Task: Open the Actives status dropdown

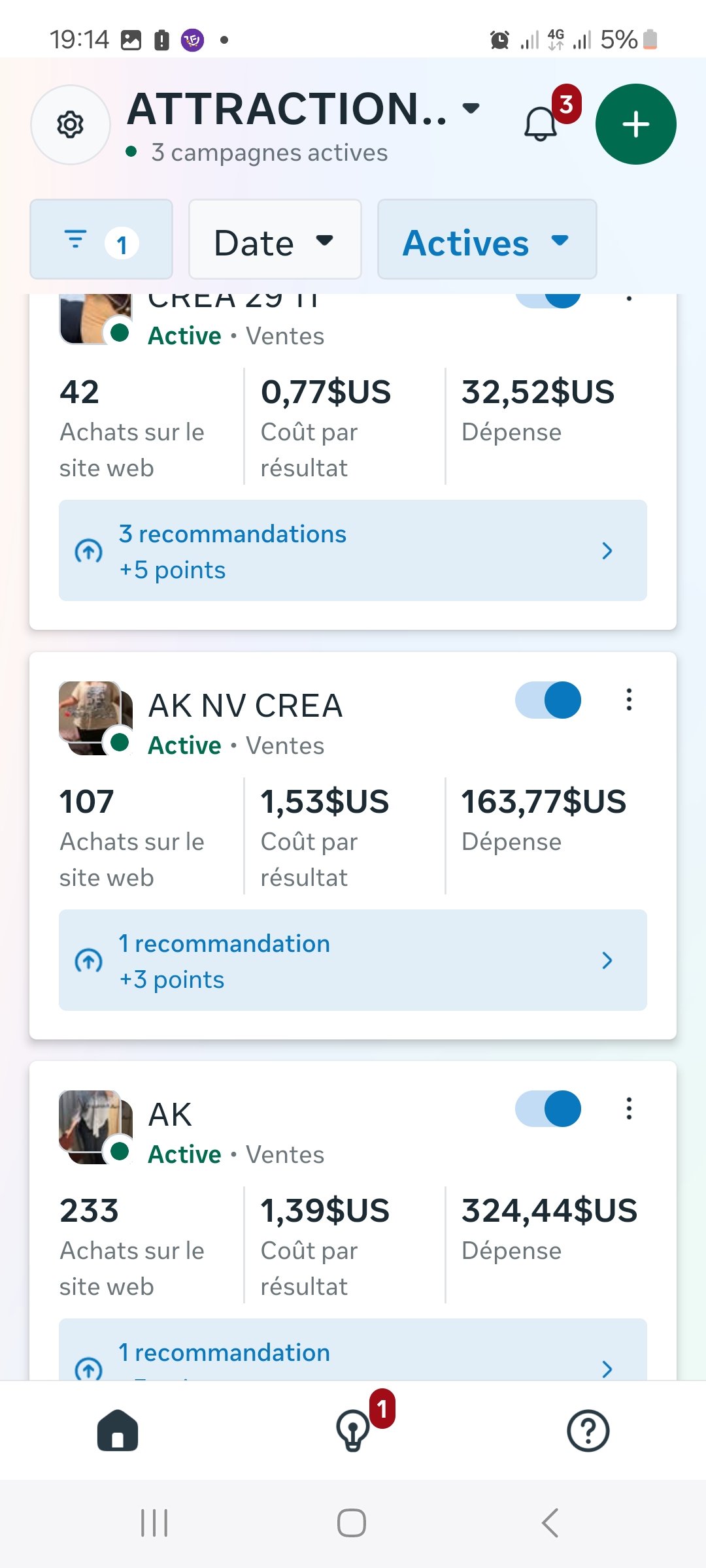Action: click(x=486, y=242)
